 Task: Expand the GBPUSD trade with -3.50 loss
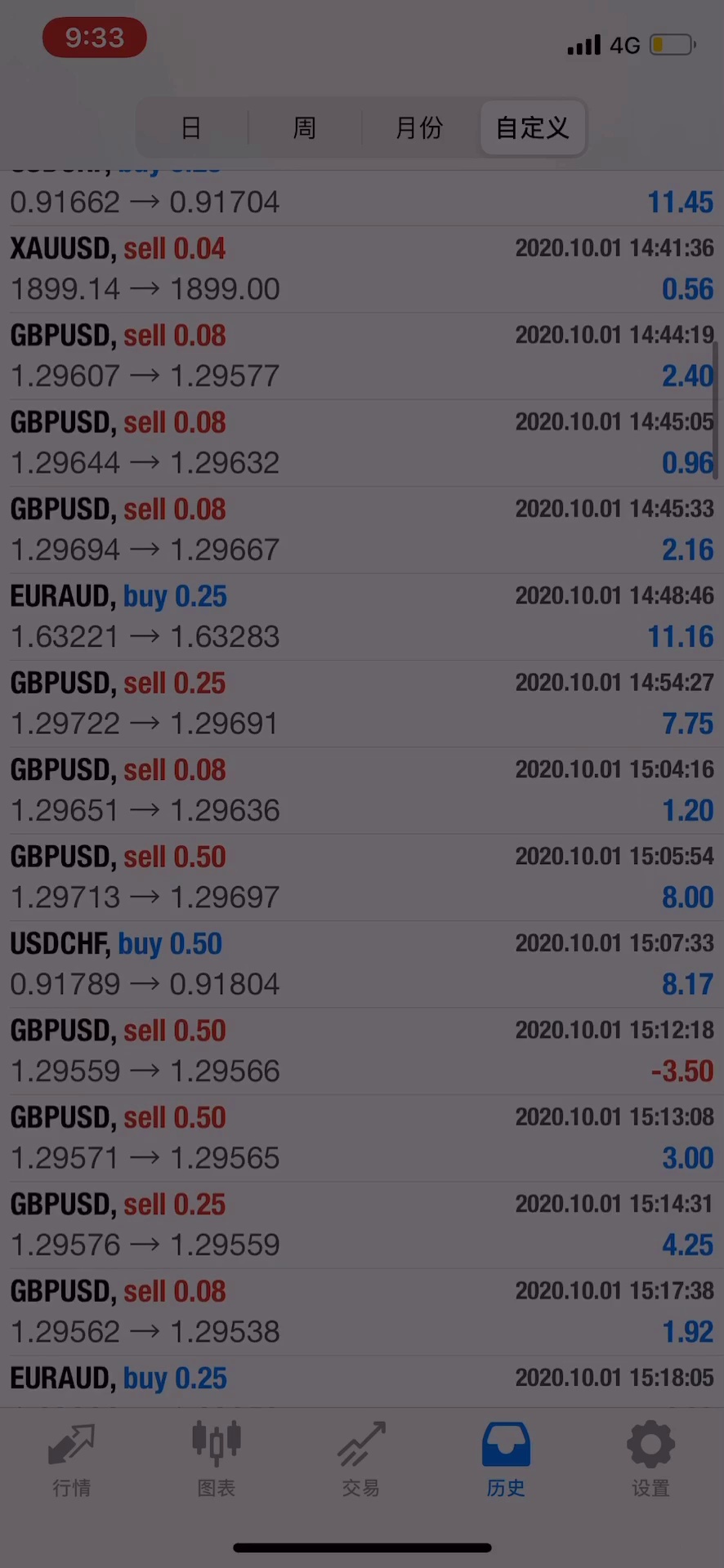tap(361, 1051)
